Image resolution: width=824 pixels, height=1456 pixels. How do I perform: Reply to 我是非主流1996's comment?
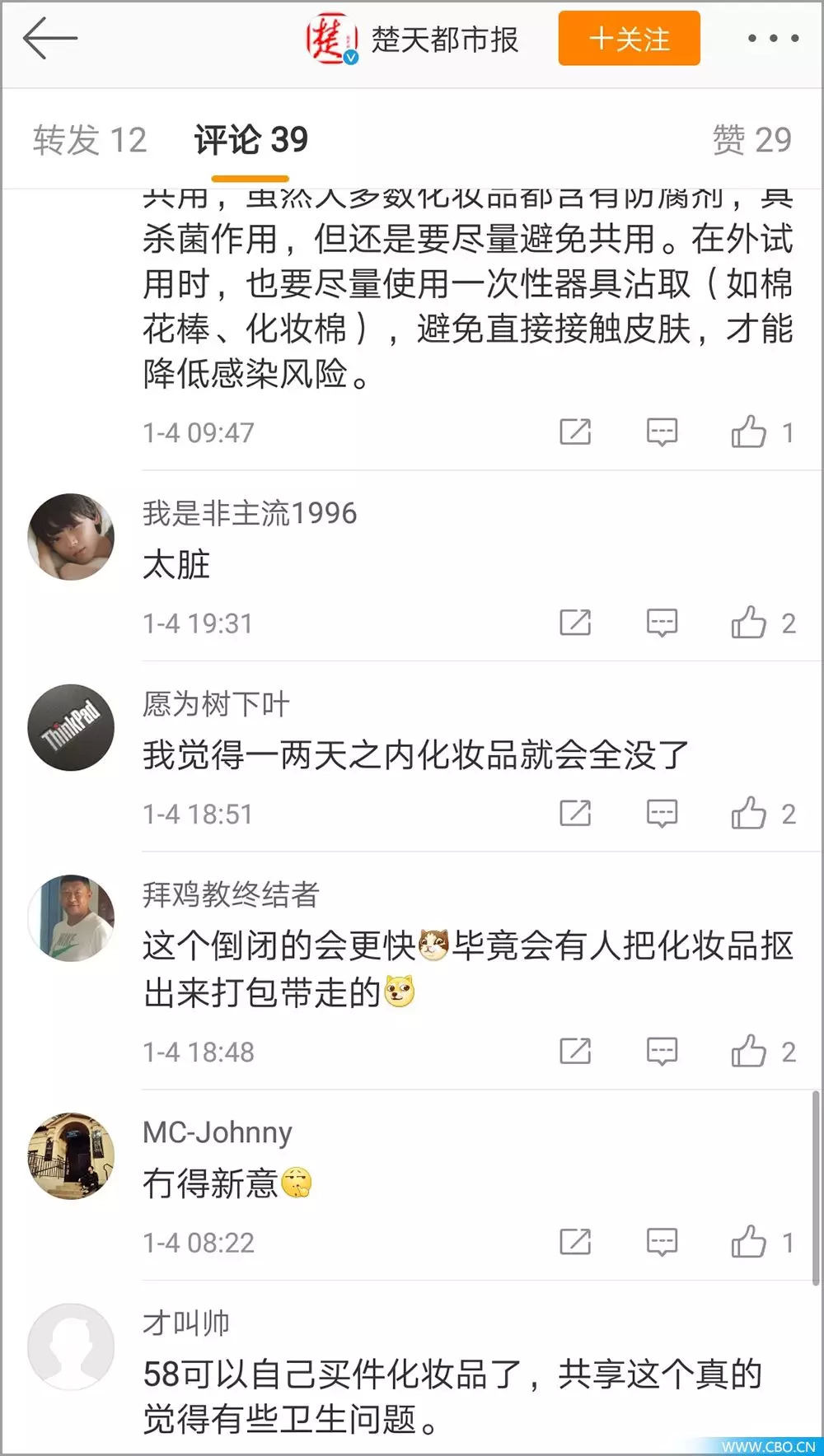[662, 623]
